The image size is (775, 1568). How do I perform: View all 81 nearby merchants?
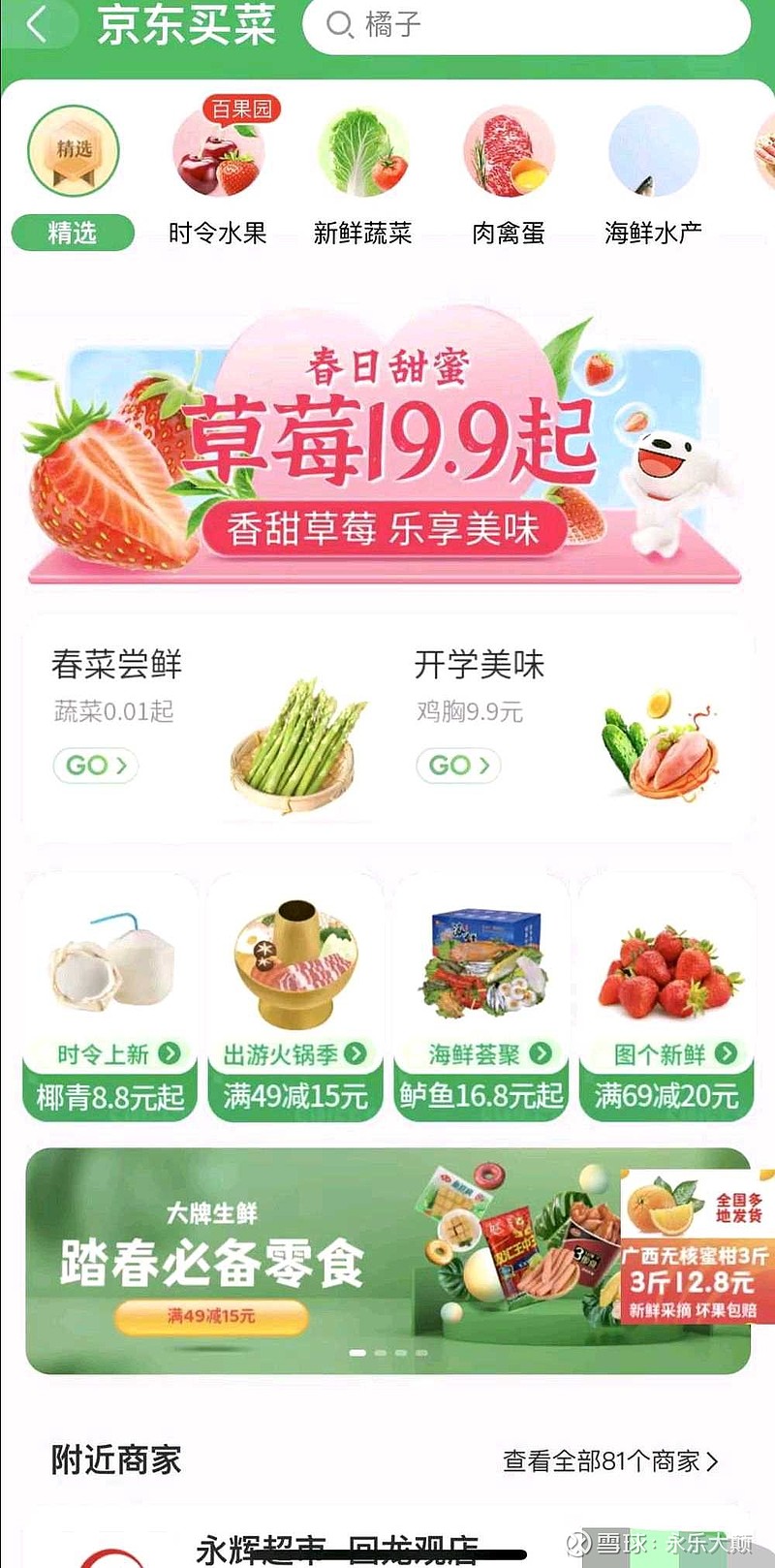[610, 1460]
